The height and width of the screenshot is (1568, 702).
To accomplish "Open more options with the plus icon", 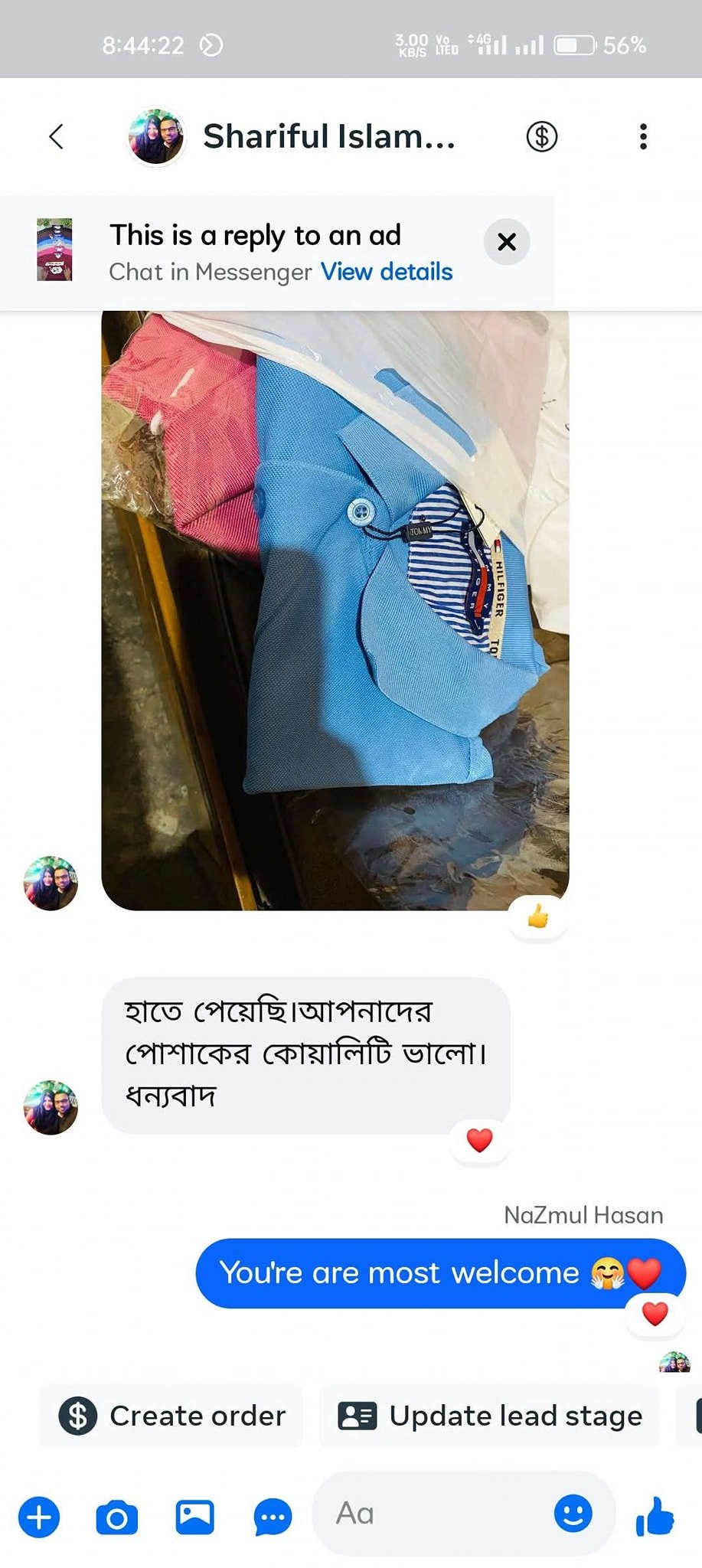I will (x=39, y=1517).
